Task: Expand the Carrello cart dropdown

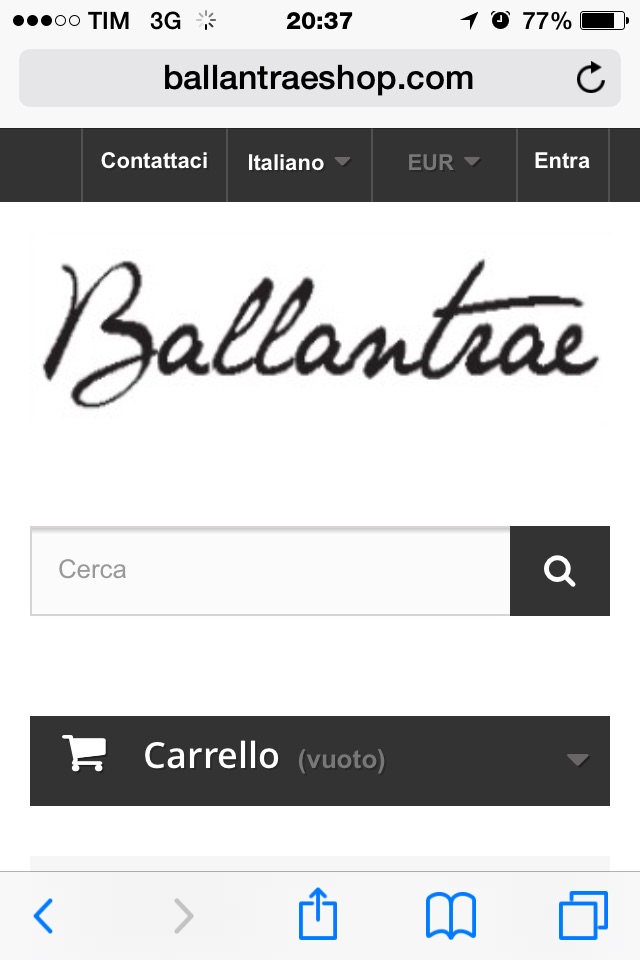Action: (320, 759)
